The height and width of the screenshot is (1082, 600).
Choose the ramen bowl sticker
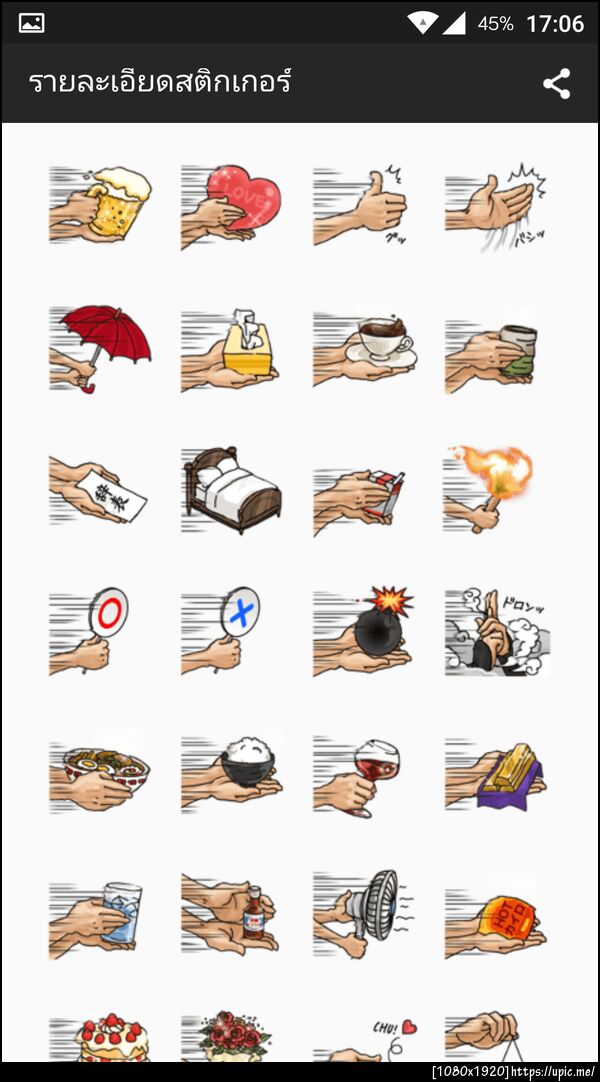click(100, 775)
